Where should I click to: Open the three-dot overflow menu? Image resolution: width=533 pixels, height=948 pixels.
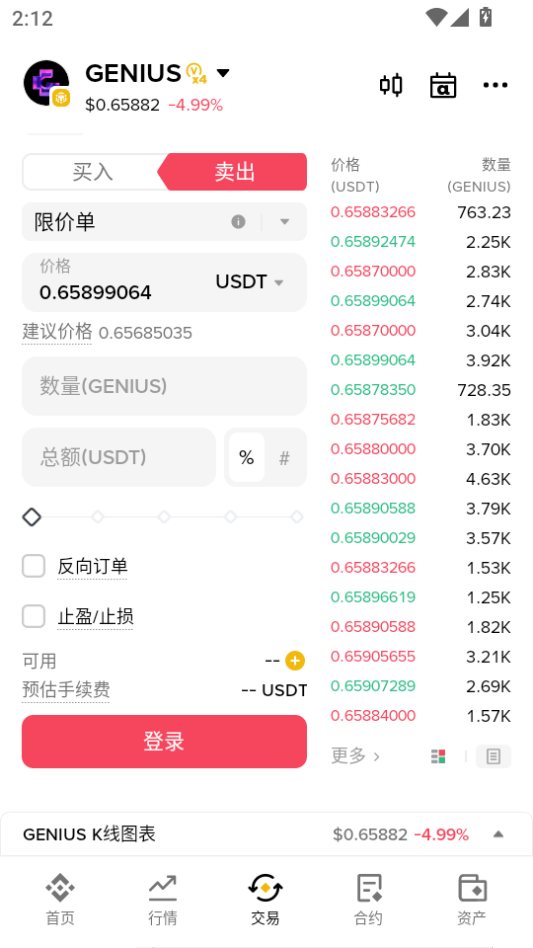pos(496,85)
